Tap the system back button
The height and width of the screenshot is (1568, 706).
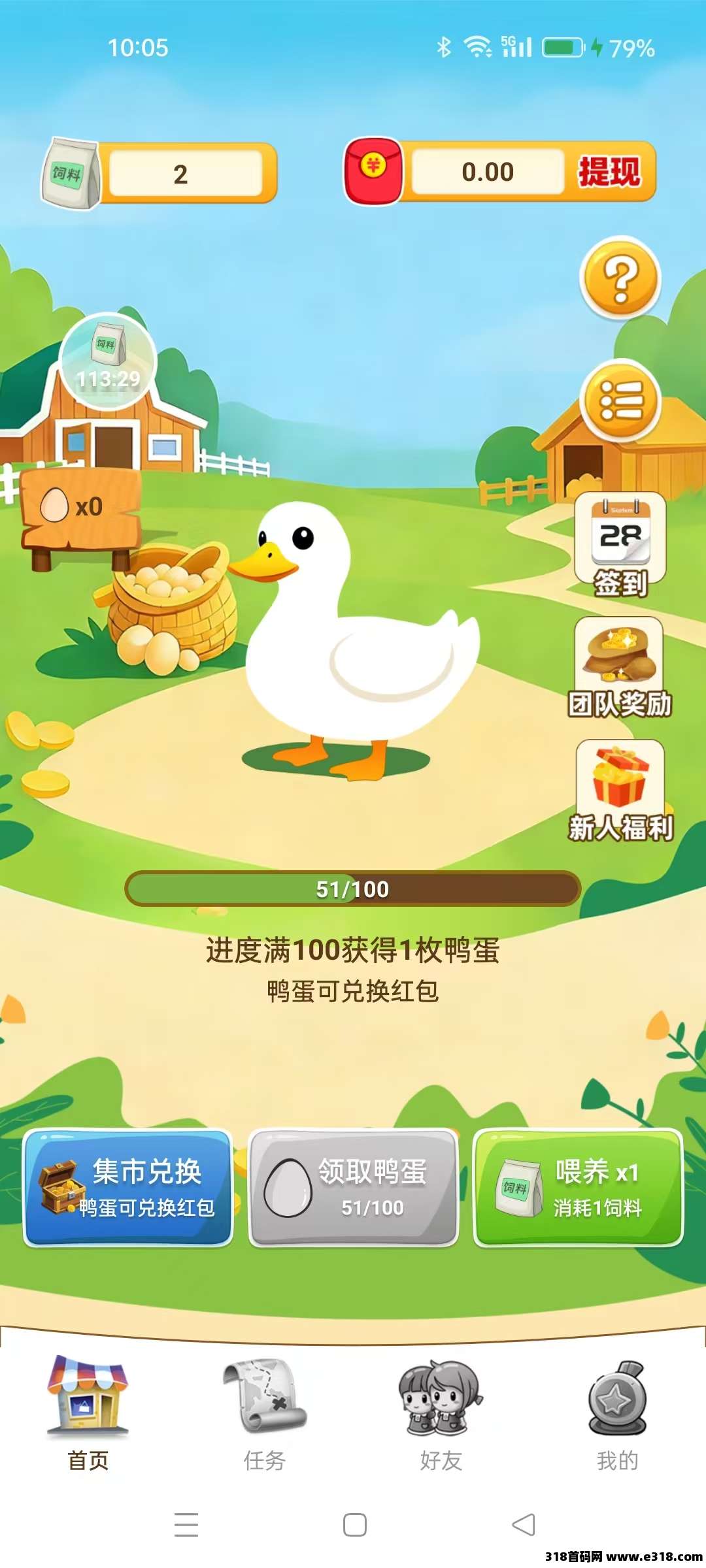coord(523,1525)
